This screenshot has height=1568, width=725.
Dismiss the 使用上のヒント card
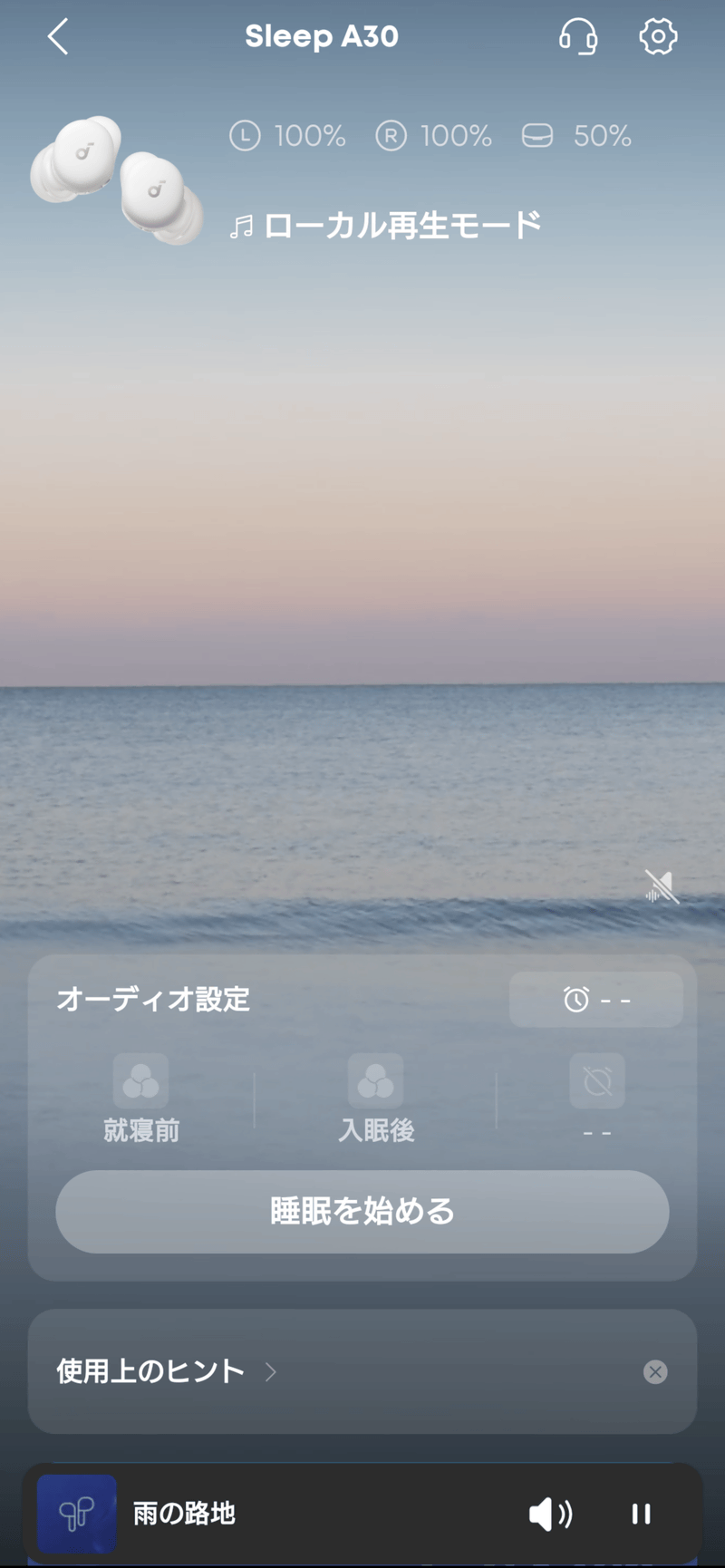pyautogui.click(x=655, y=1372)
